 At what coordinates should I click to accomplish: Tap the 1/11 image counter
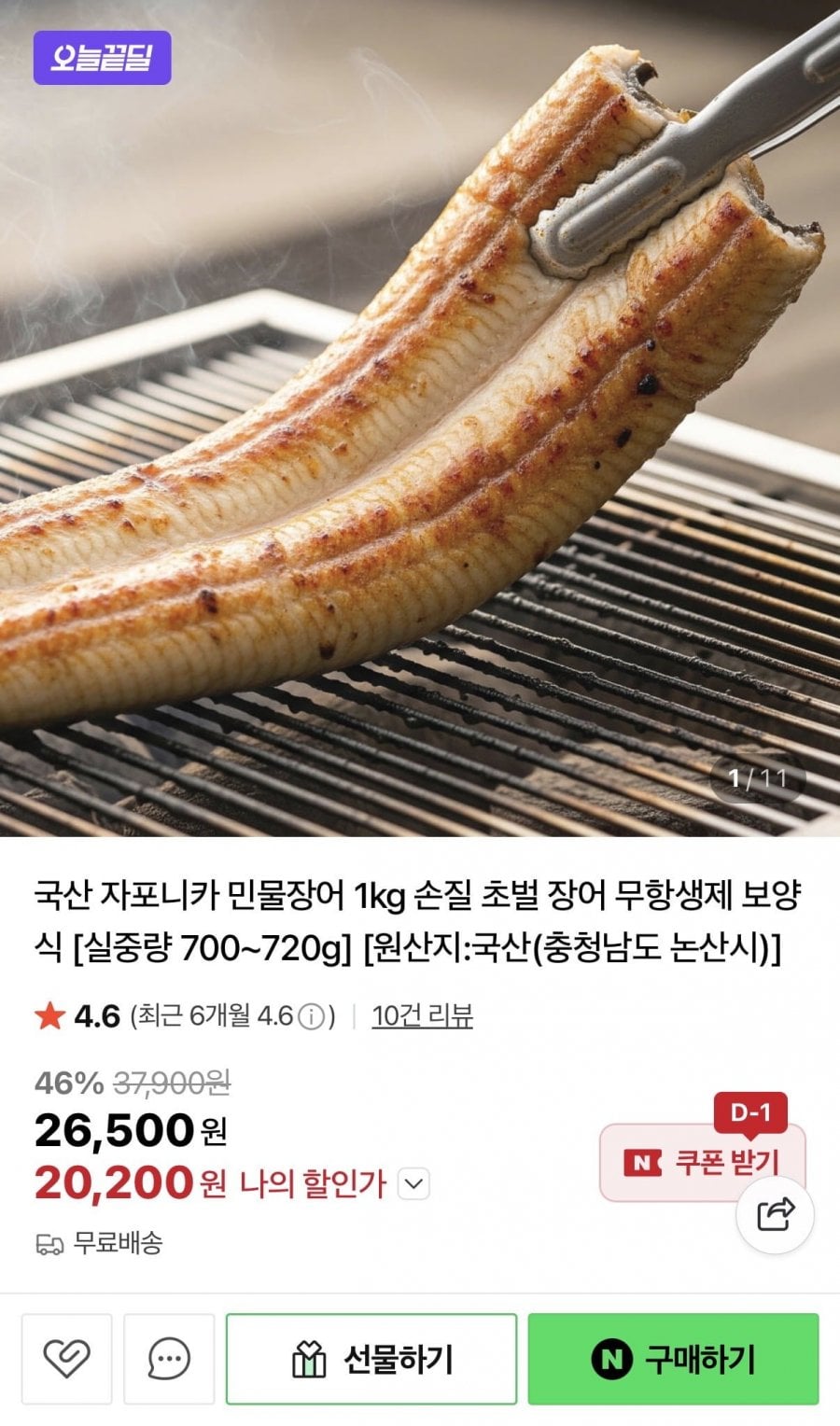[758, 776]
